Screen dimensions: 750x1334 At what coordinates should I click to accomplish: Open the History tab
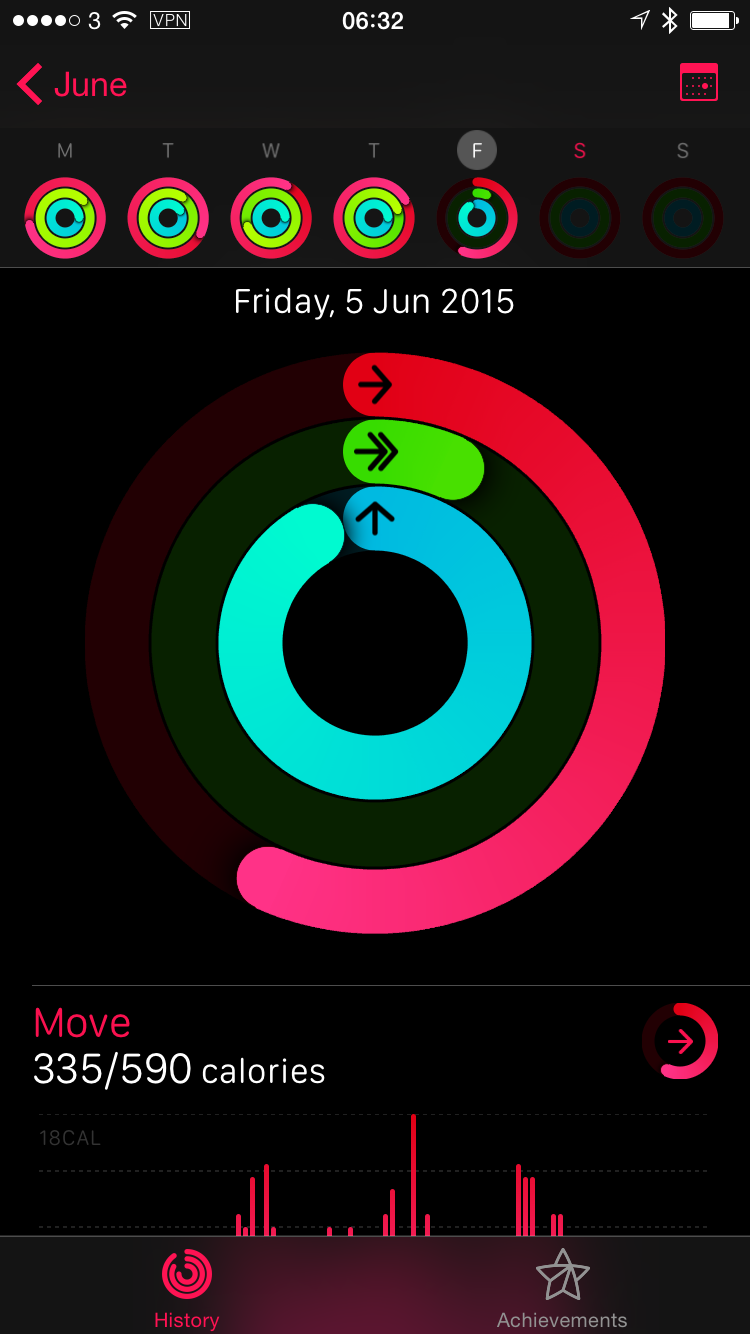coord(187,1288)
